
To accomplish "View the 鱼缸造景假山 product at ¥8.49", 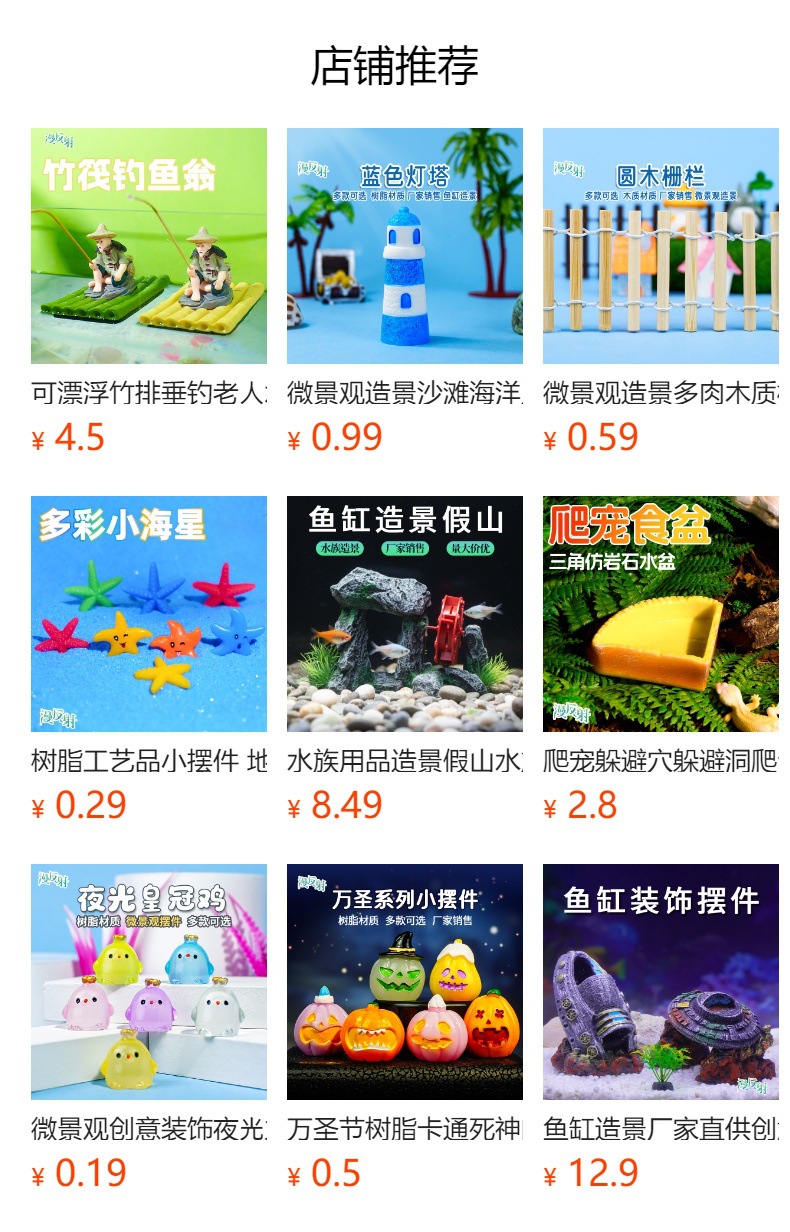I will coord(405,614).
